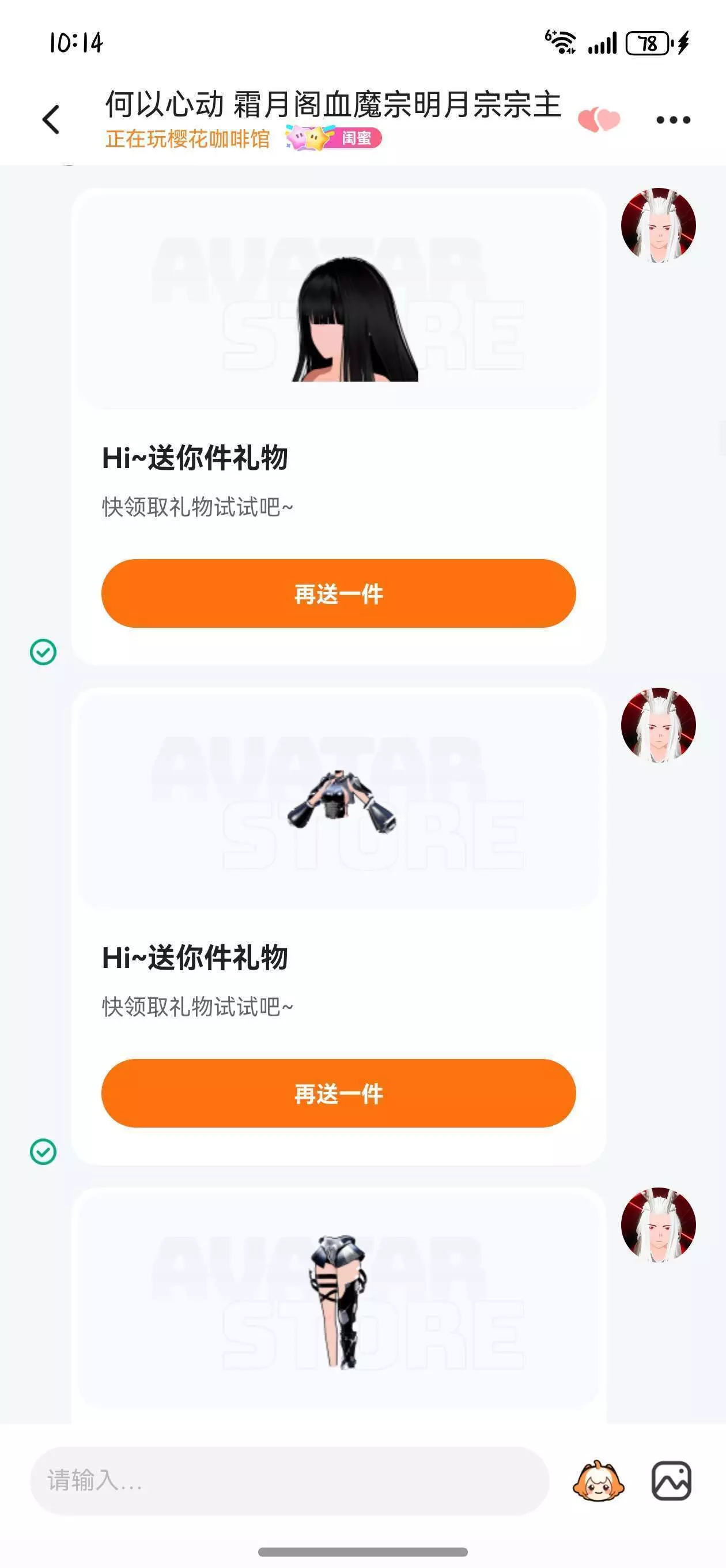This screenshot has width=726, height=1568.
Task: Tap 再送一件 under the black hair gift
Action: tap(338, 594)
